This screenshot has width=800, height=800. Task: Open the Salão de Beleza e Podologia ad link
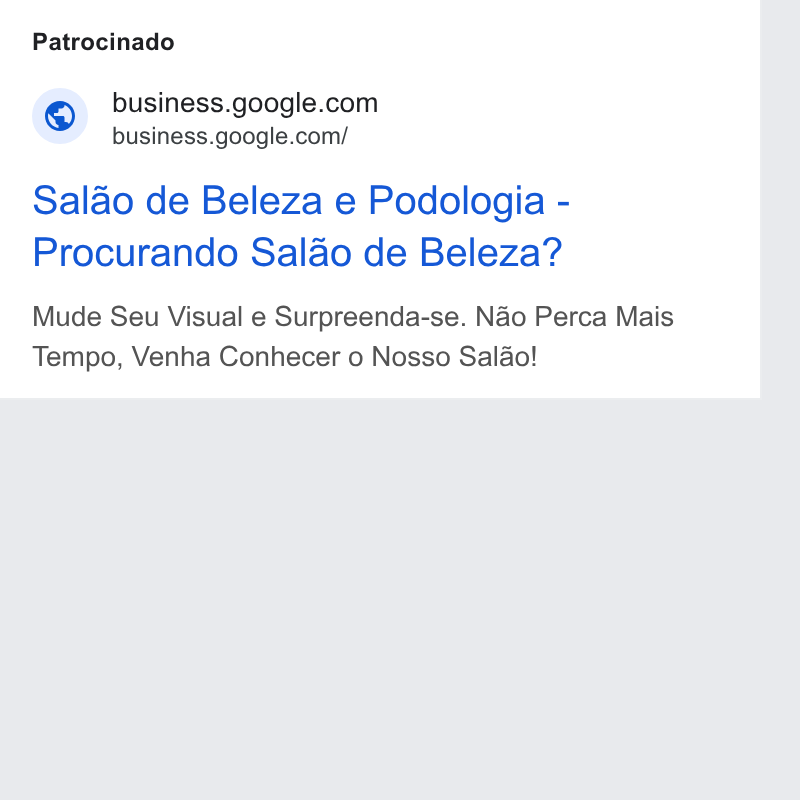click(x=301, y=226)
